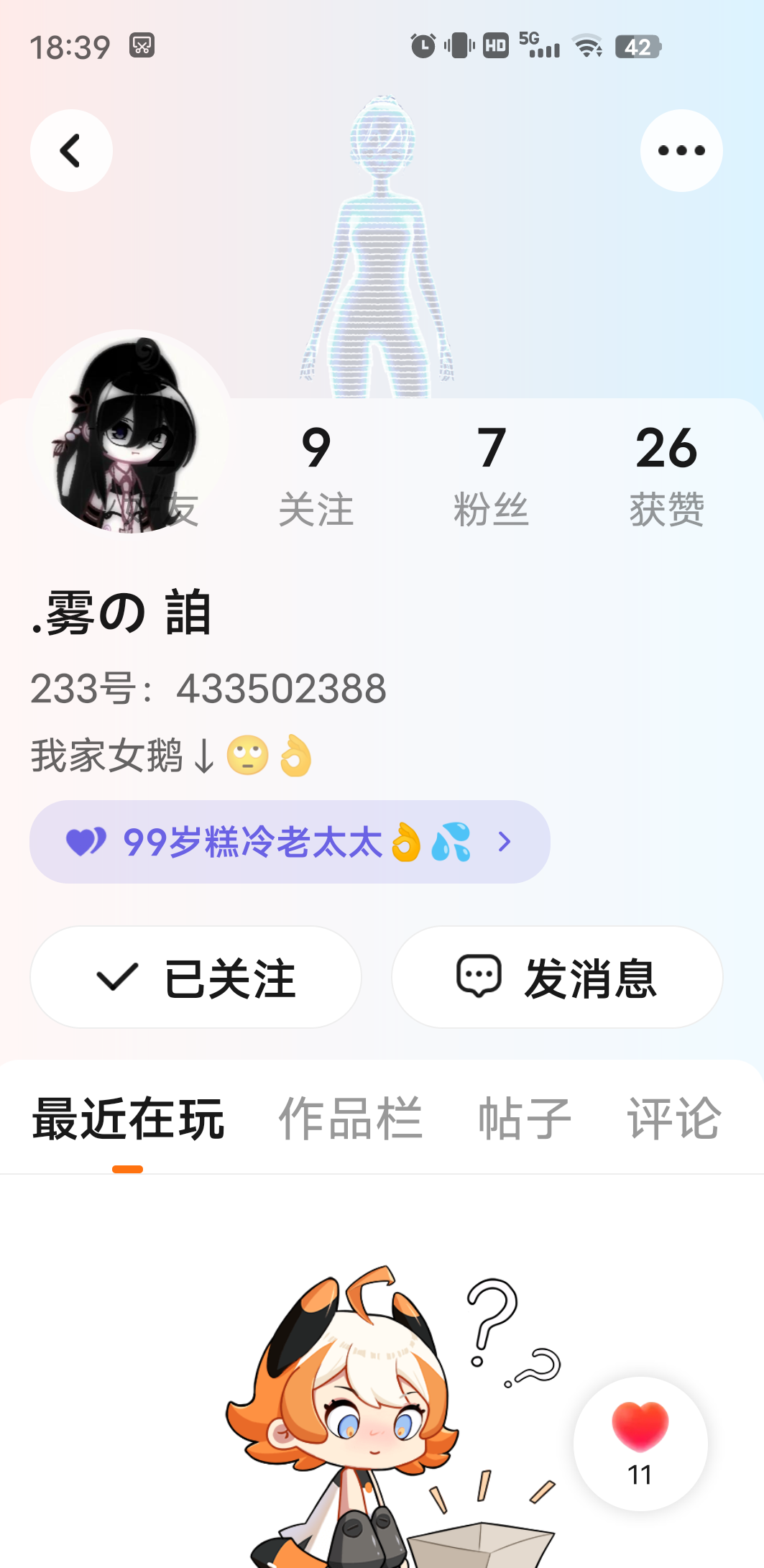Image resolution: width=764 pixels, height=1568 pixels.
Task: Tap the floating red heart like button
Action: [x=640, y=1443]
